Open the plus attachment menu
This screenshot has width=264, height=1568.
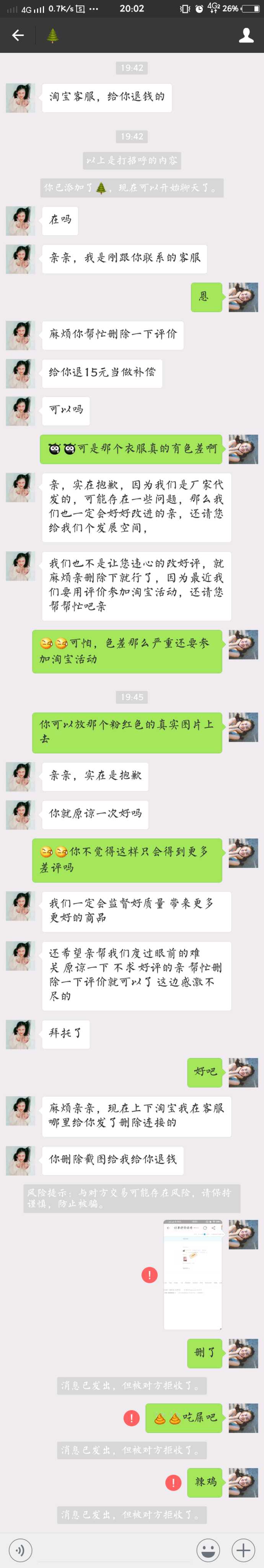pyautogui.click(x=243, y=1549)
